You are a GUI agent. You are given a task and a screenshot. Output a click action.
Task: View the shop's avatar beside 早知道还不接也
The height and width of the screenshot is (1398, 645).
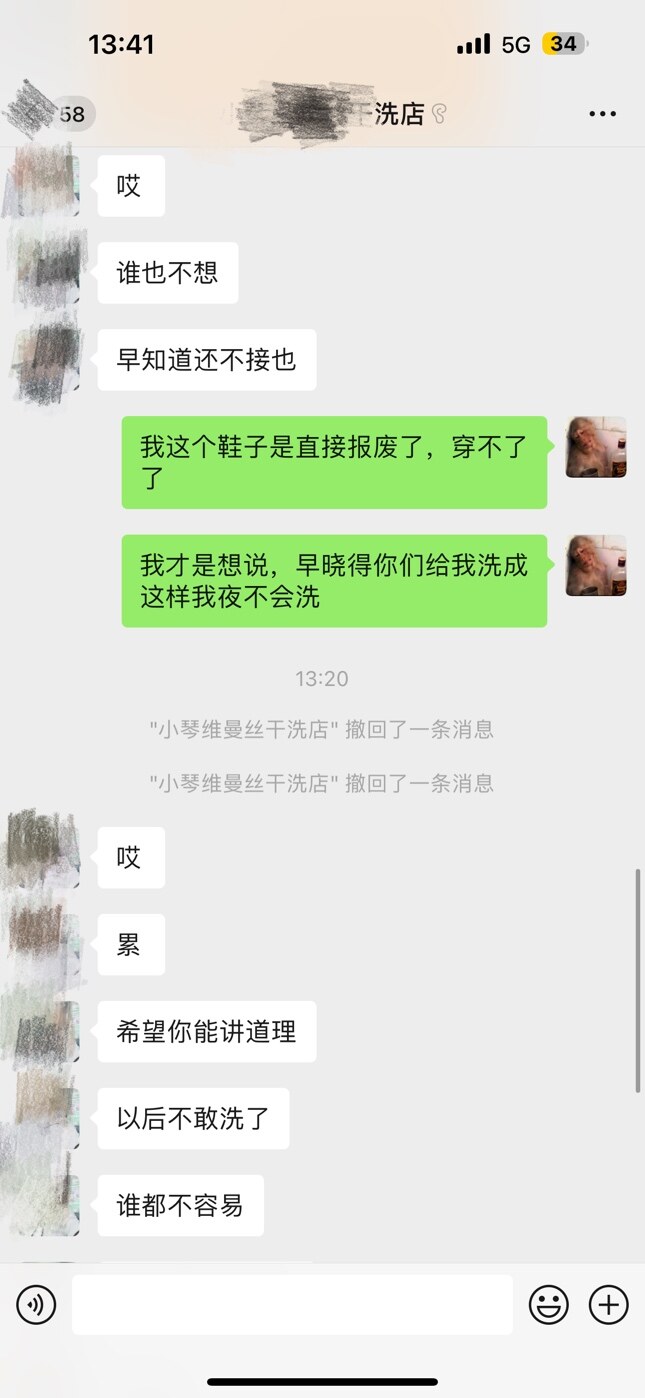pyautogui.click(x=45, y=359)
